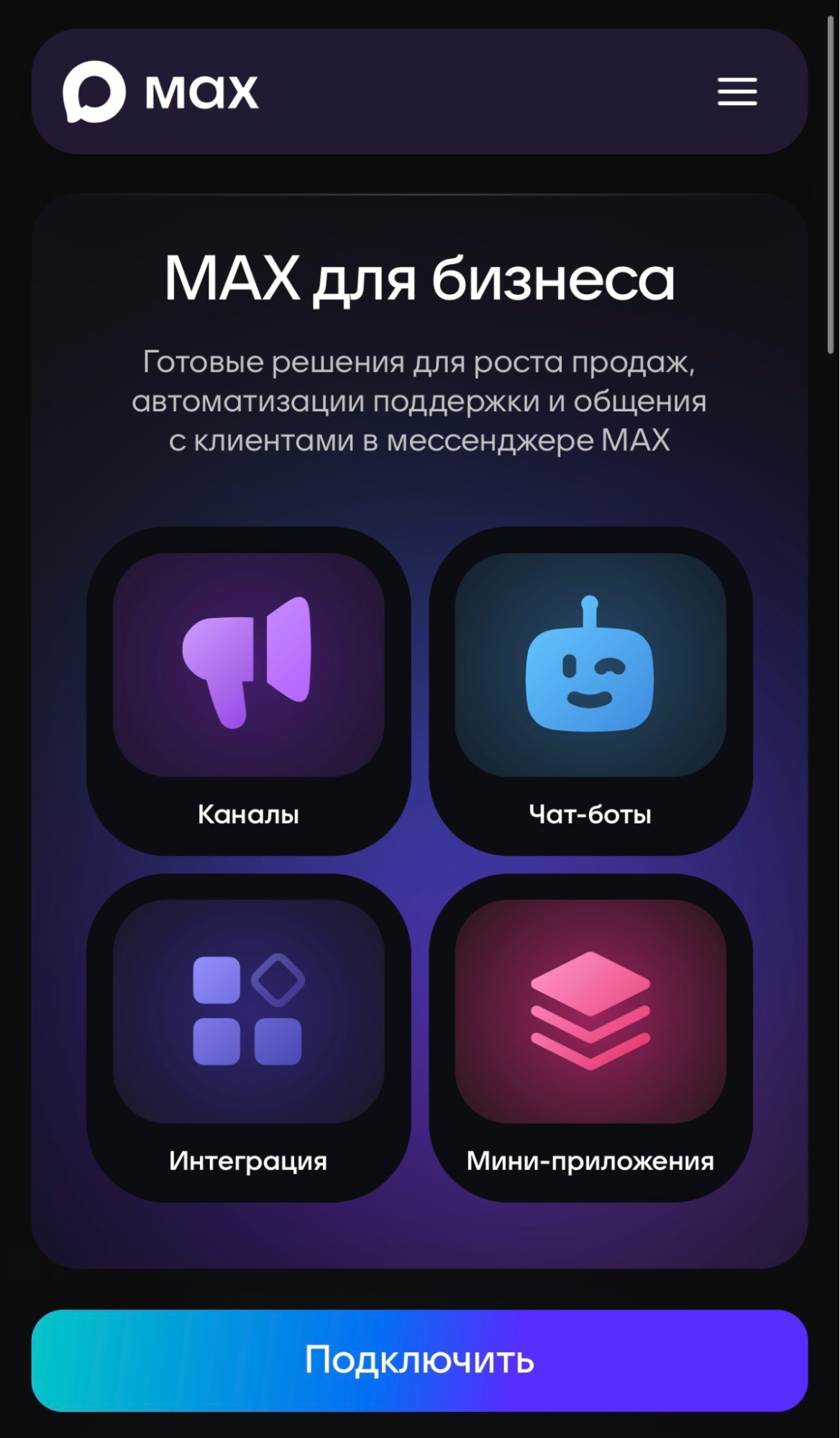Click the Каналы card label
This screenshot has height=1438, width=840.
point(250,814)
